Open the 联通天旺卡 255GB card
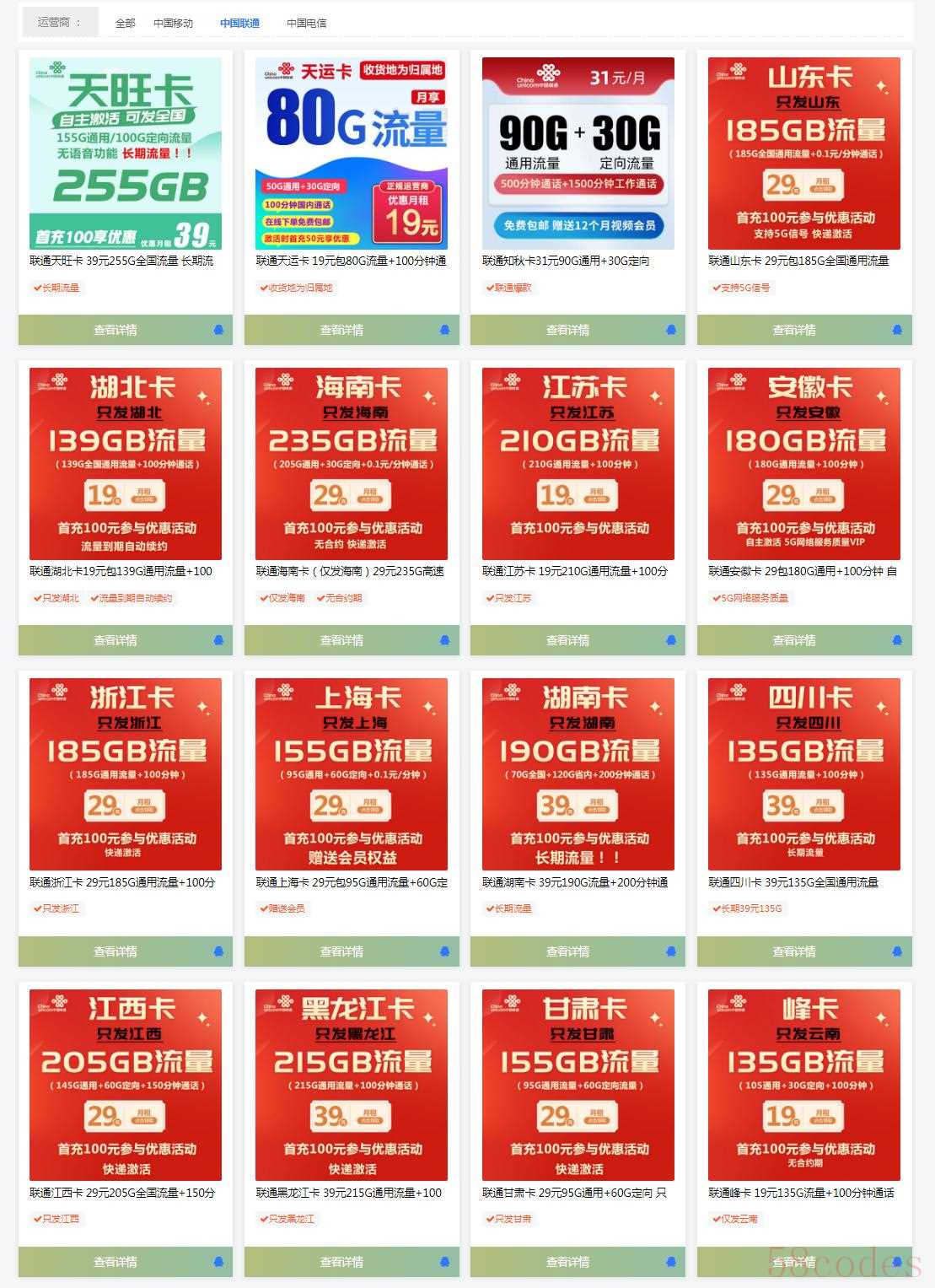935x1288 pixels. click(125, 154)
